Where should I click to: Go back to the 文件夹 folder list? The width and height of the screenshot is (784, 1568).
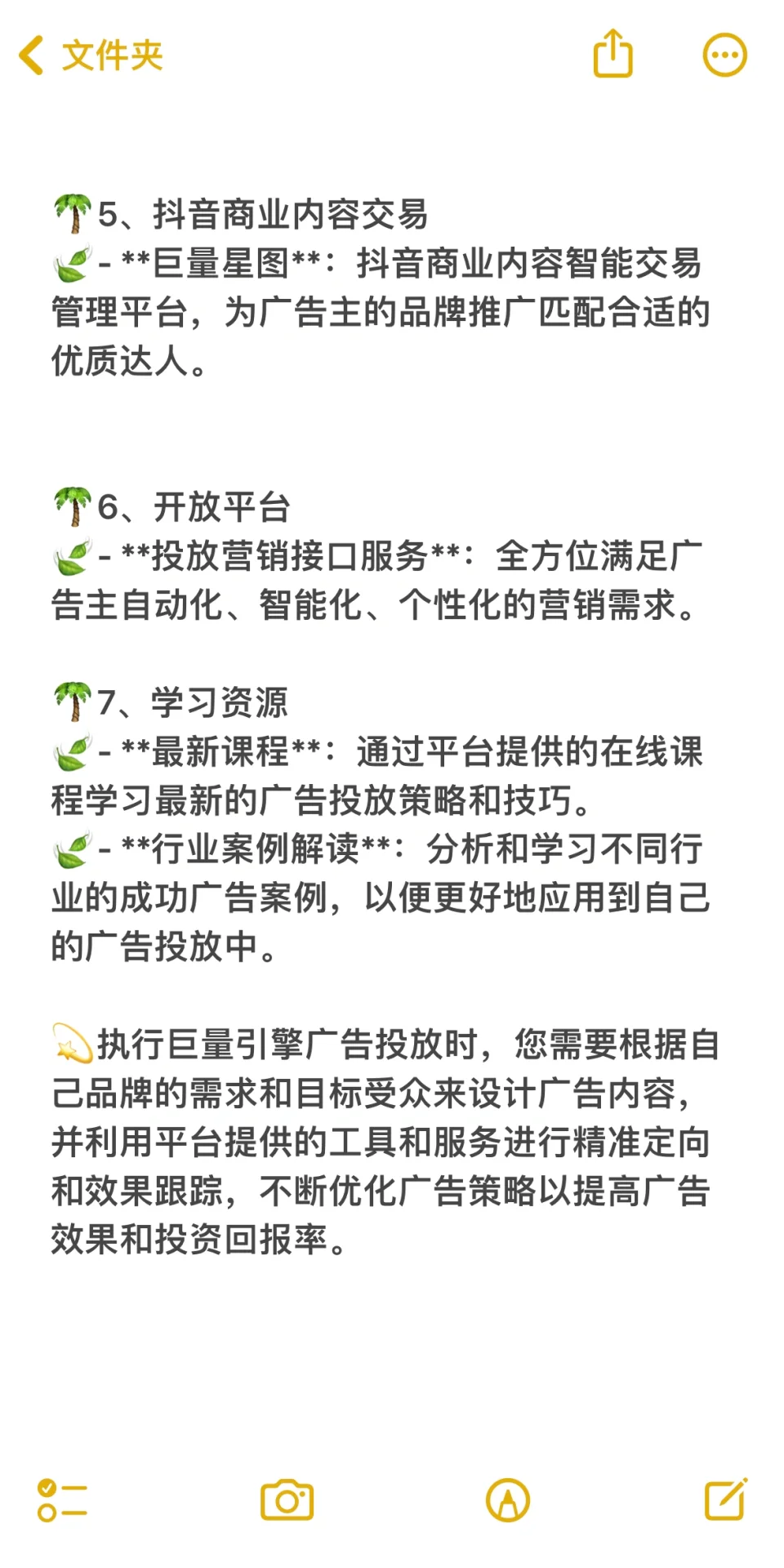click(x=90, y=56)
